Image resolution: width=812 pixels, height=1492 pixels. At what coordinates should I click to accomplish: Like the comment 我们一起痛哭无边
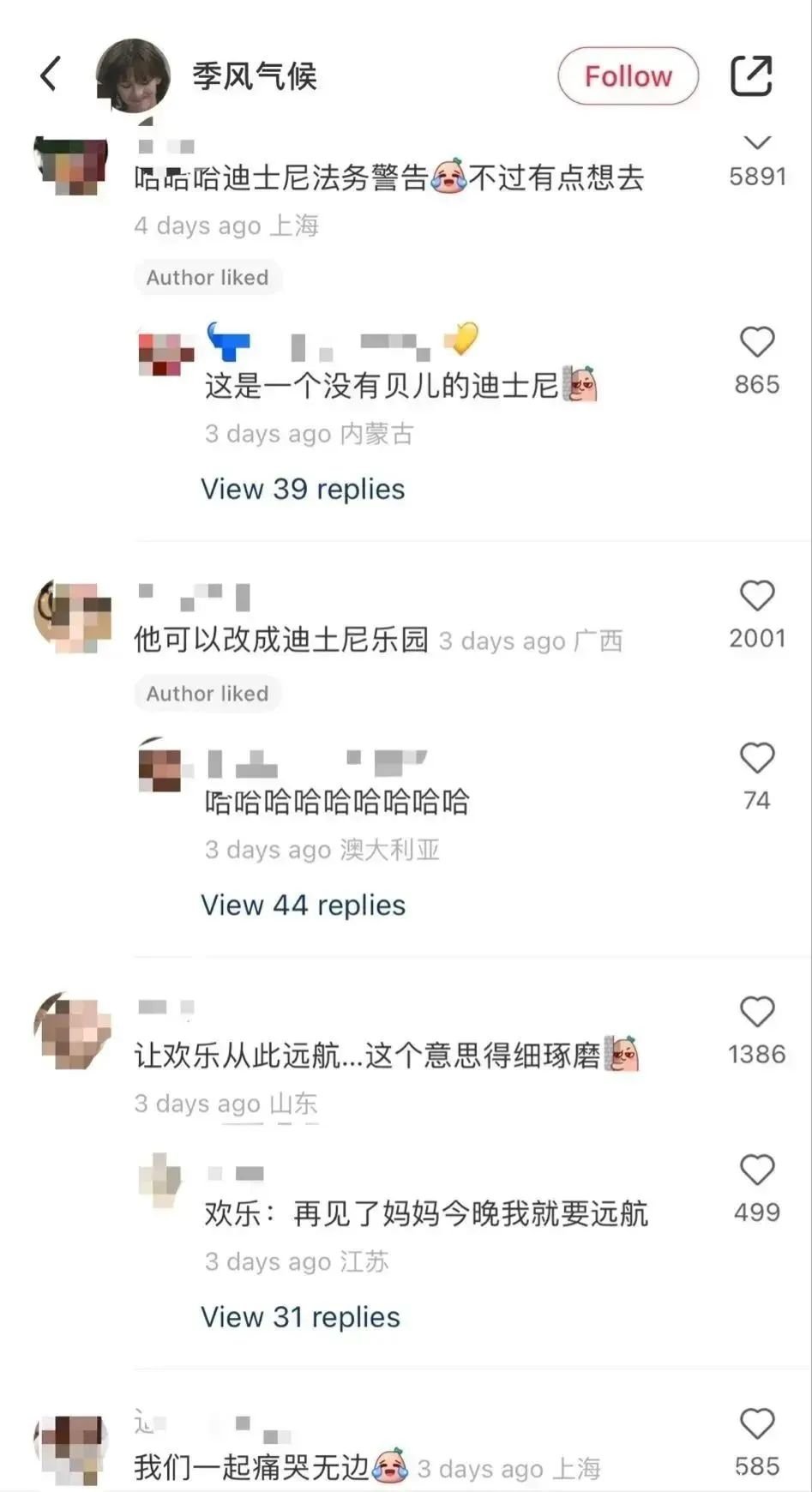coord(756,1425)
